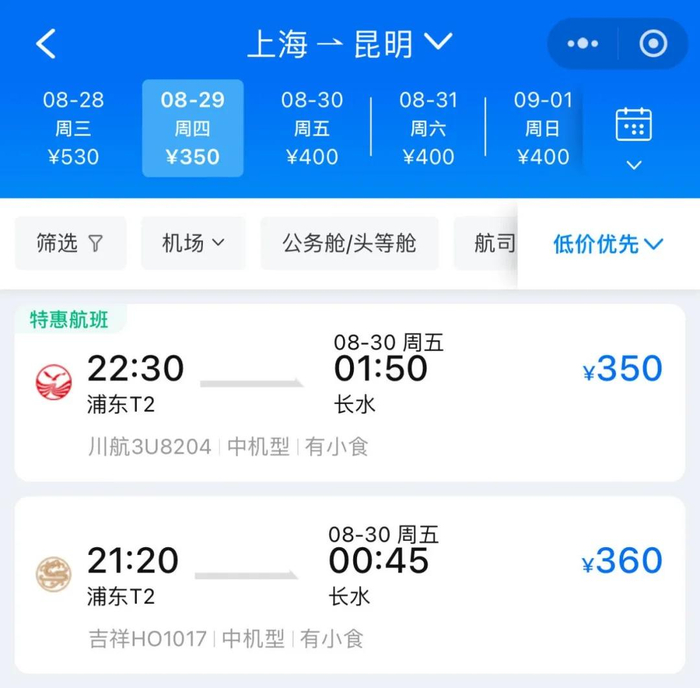Change the 低价优先 sort order
Screen dimensions: 700x688
pyautogui.click(x=608, y=243)
